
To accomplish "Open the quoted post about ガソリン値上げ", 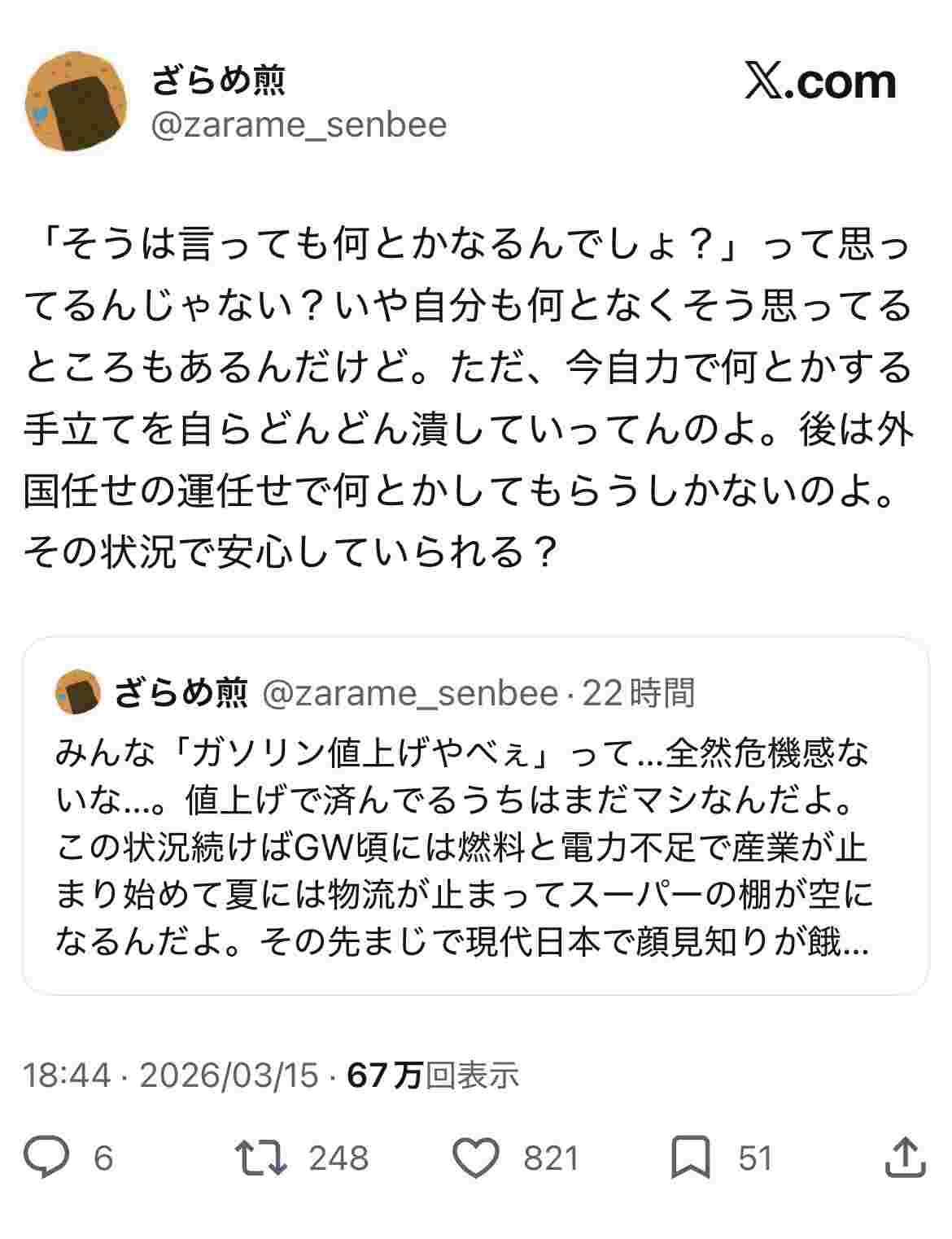I will tap(475, 846).
